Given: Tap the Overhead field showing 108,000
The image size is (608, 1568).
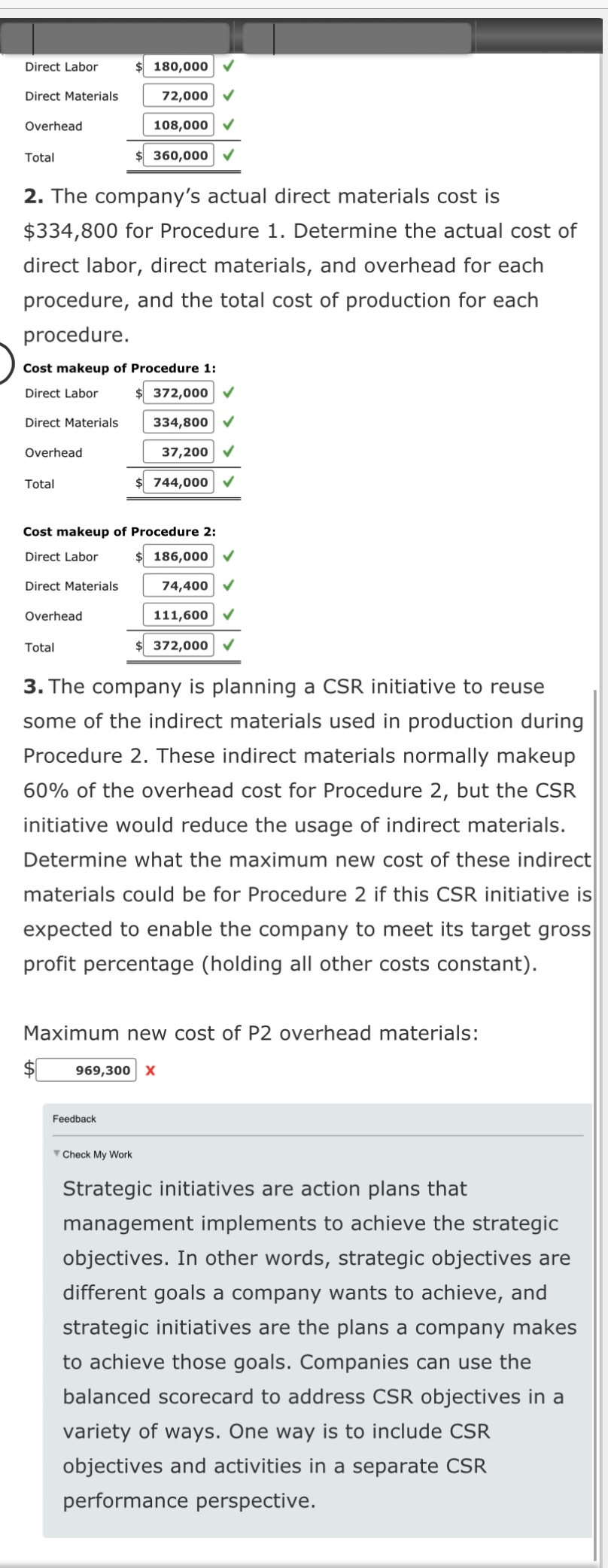Looking at the screenshot, I should [x=179, y=125].
